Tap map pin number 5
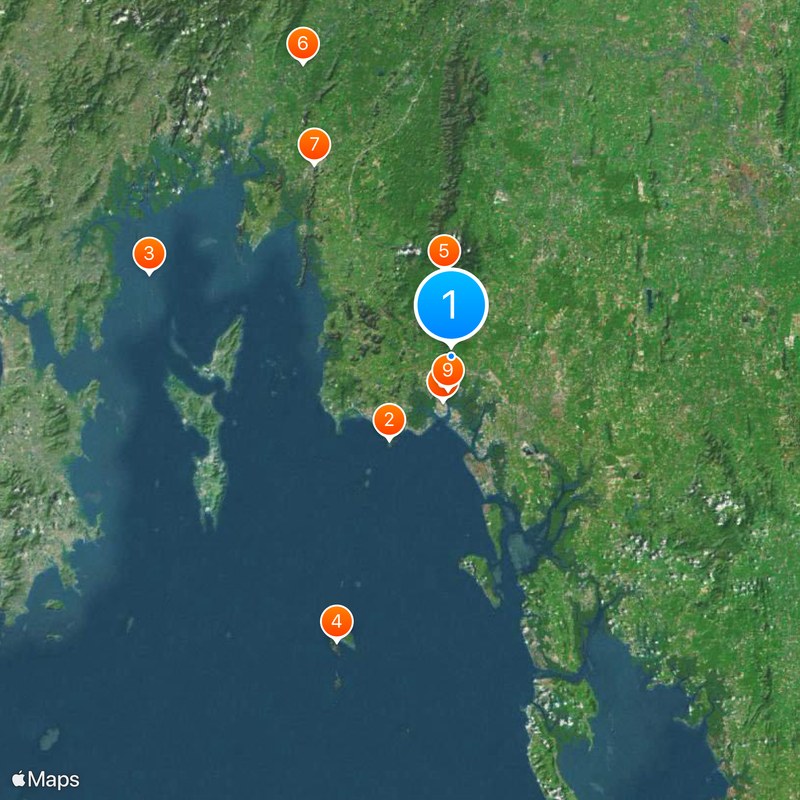Screen dimensions: 800x800 (x=444, y=250)
